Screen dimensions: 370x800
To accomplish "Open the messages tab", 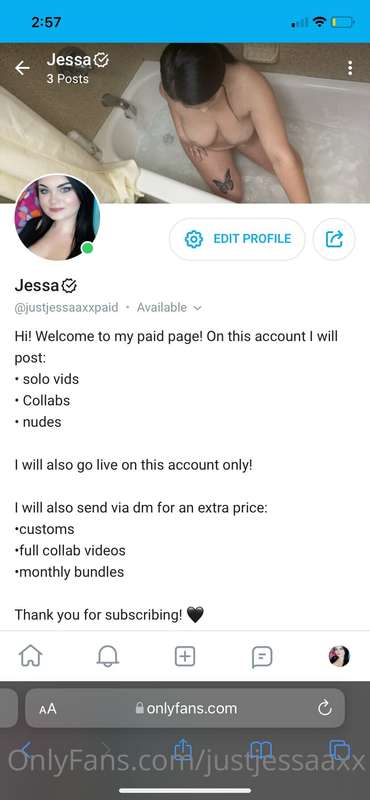I will [262, 657].
